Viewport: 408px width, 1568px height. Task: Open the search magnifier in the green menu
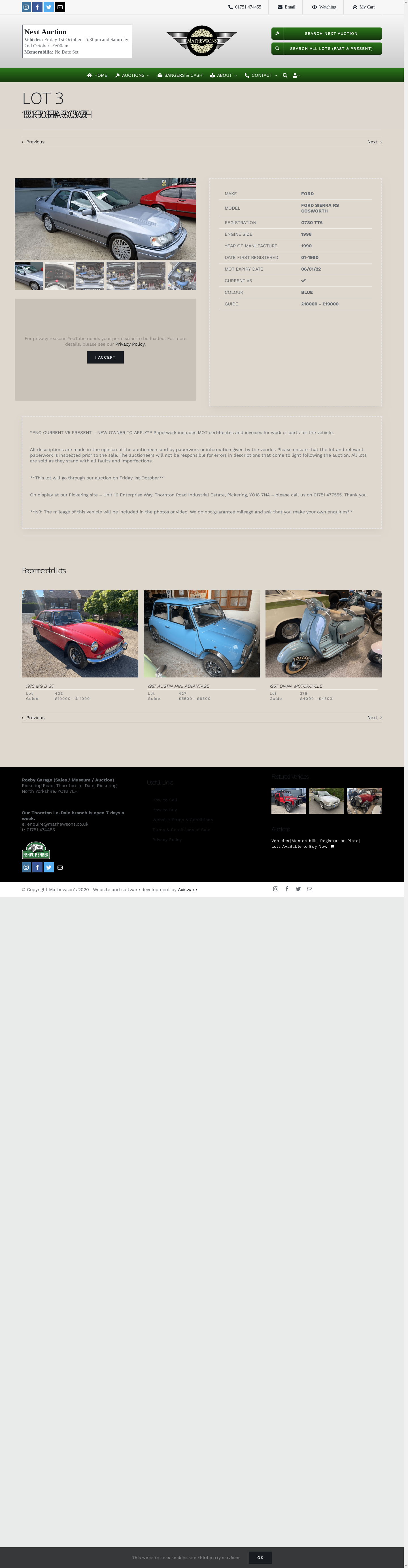284,75
